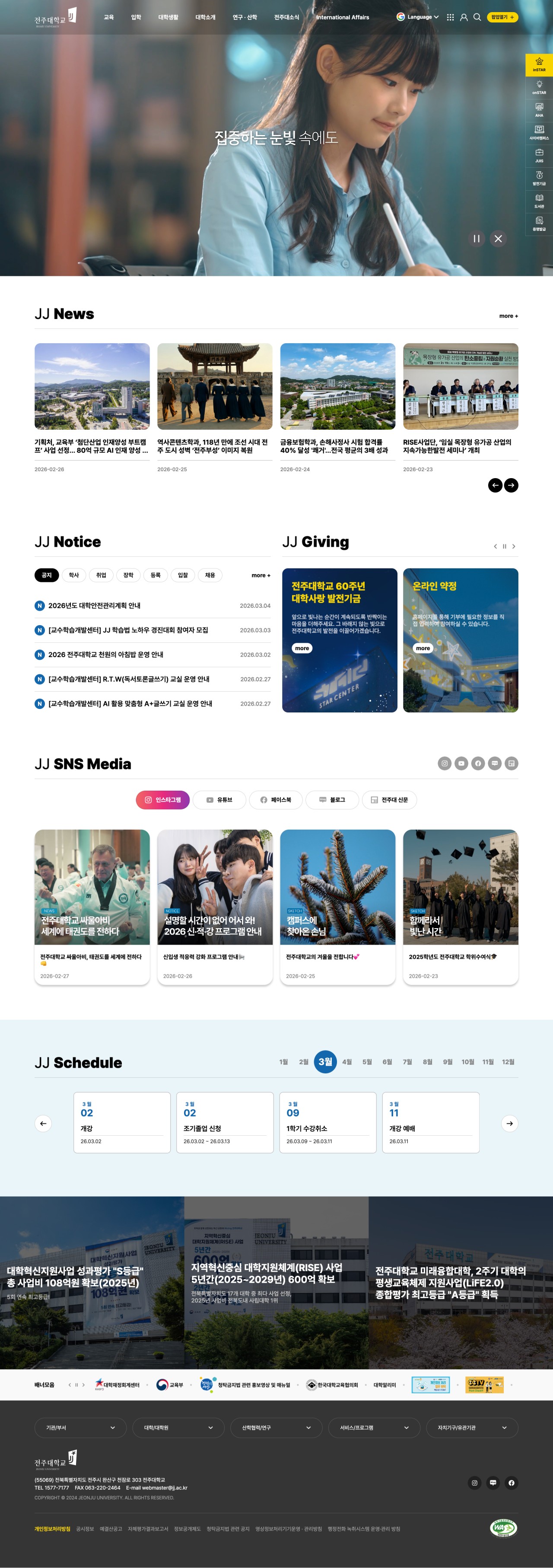Switch SNS Media to 유튜브

(219, 800)
